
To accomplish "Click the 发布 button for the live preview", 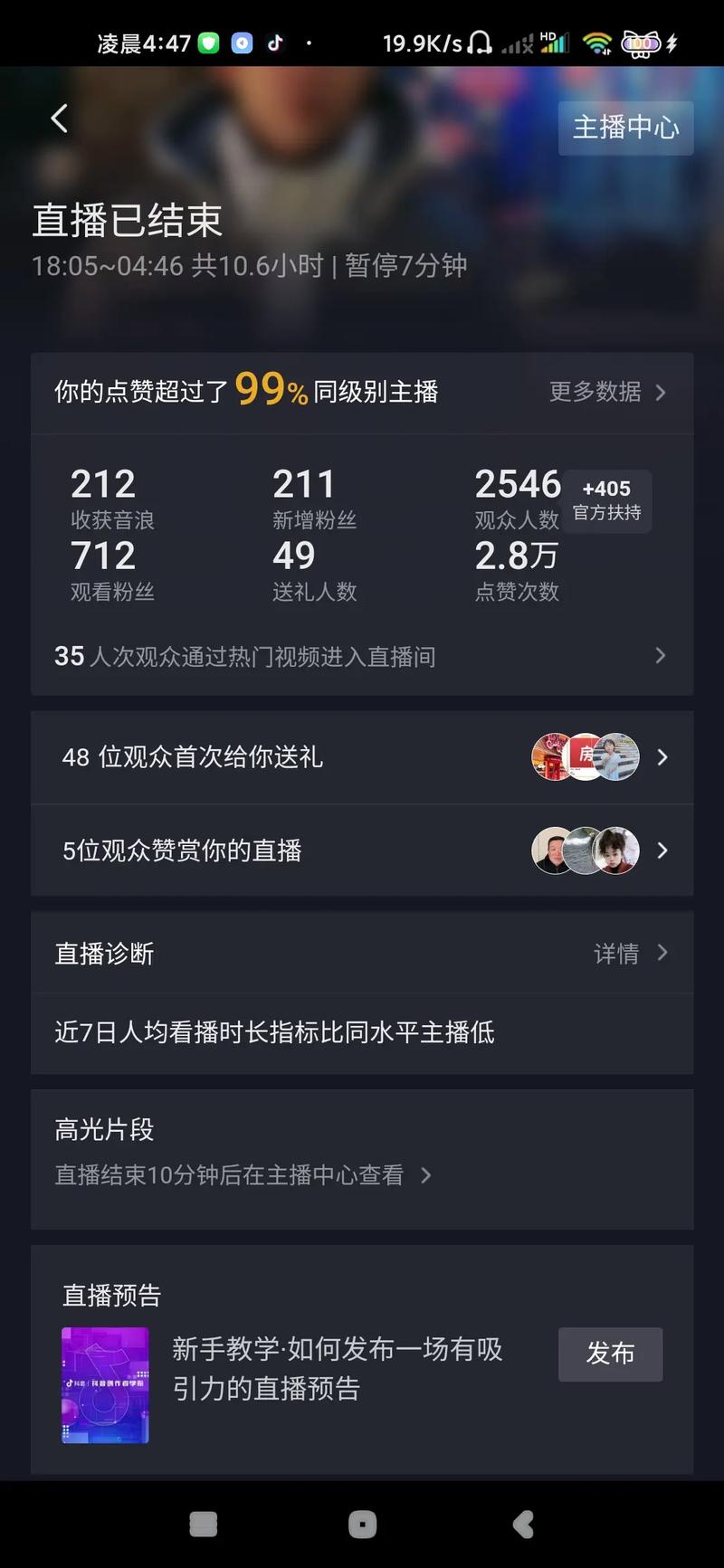I will pyautogui.click(x=610, y=1354).
